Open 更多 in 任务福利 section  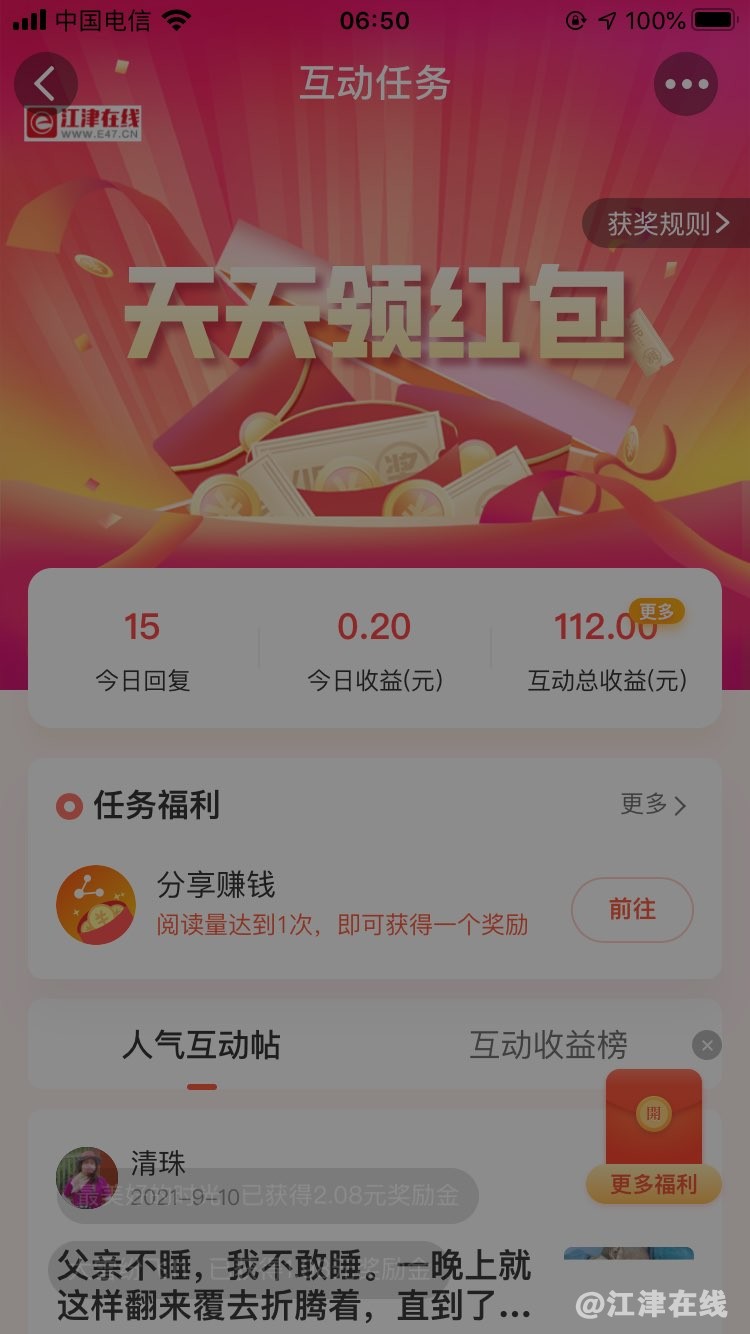click(x=653, y=805)
